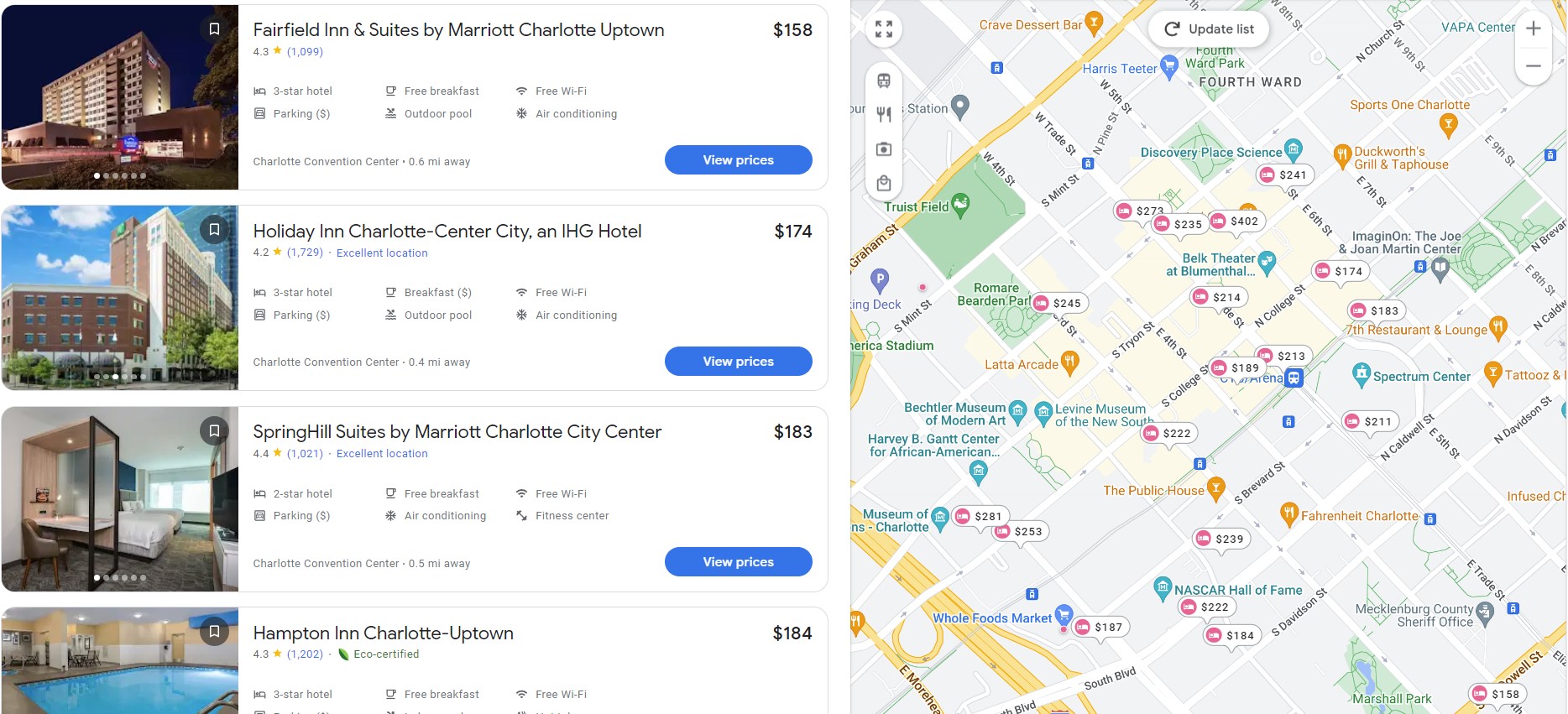Open the $281 hotel pin on map
Image resolution: width=1568 pixels, height=714 pixels.
pyautogui.click(x=980, y=517)
